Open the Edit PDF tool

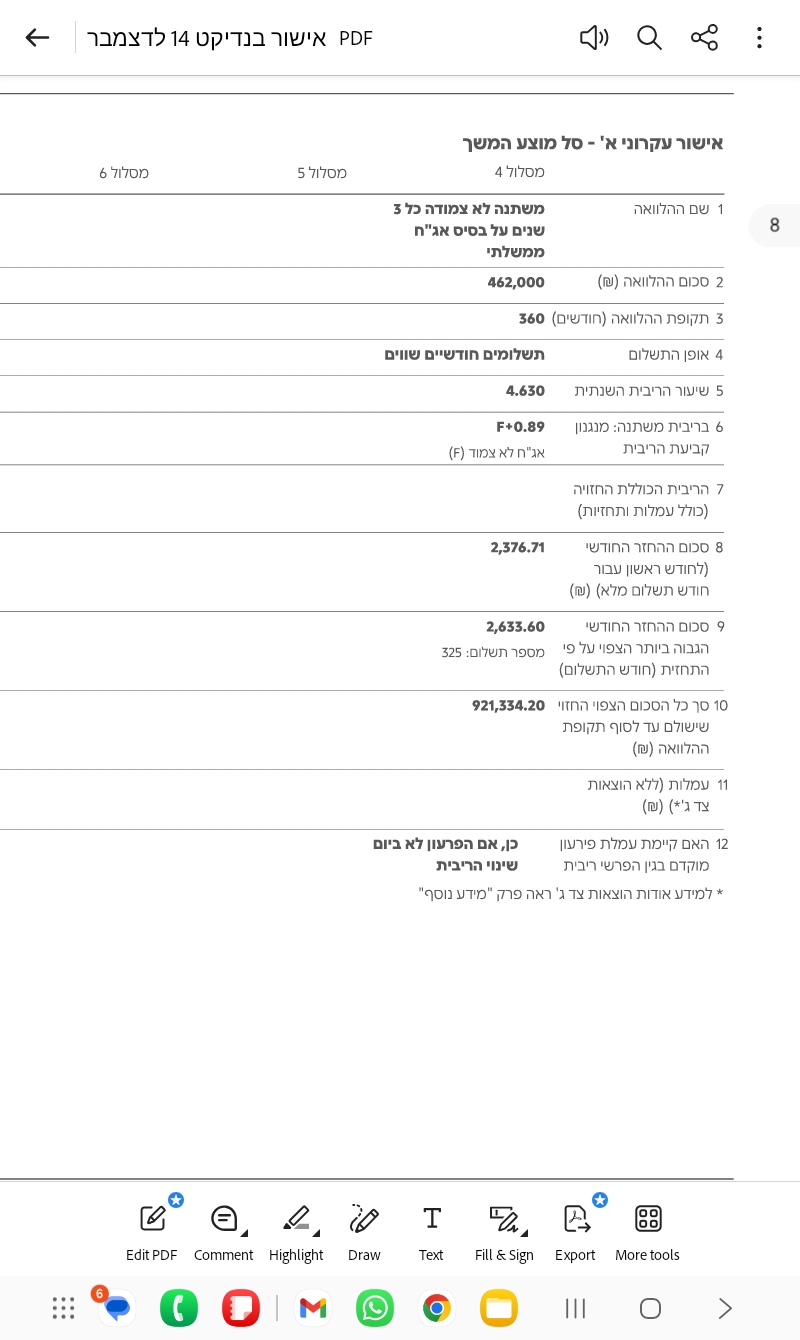pos(152,1230)
